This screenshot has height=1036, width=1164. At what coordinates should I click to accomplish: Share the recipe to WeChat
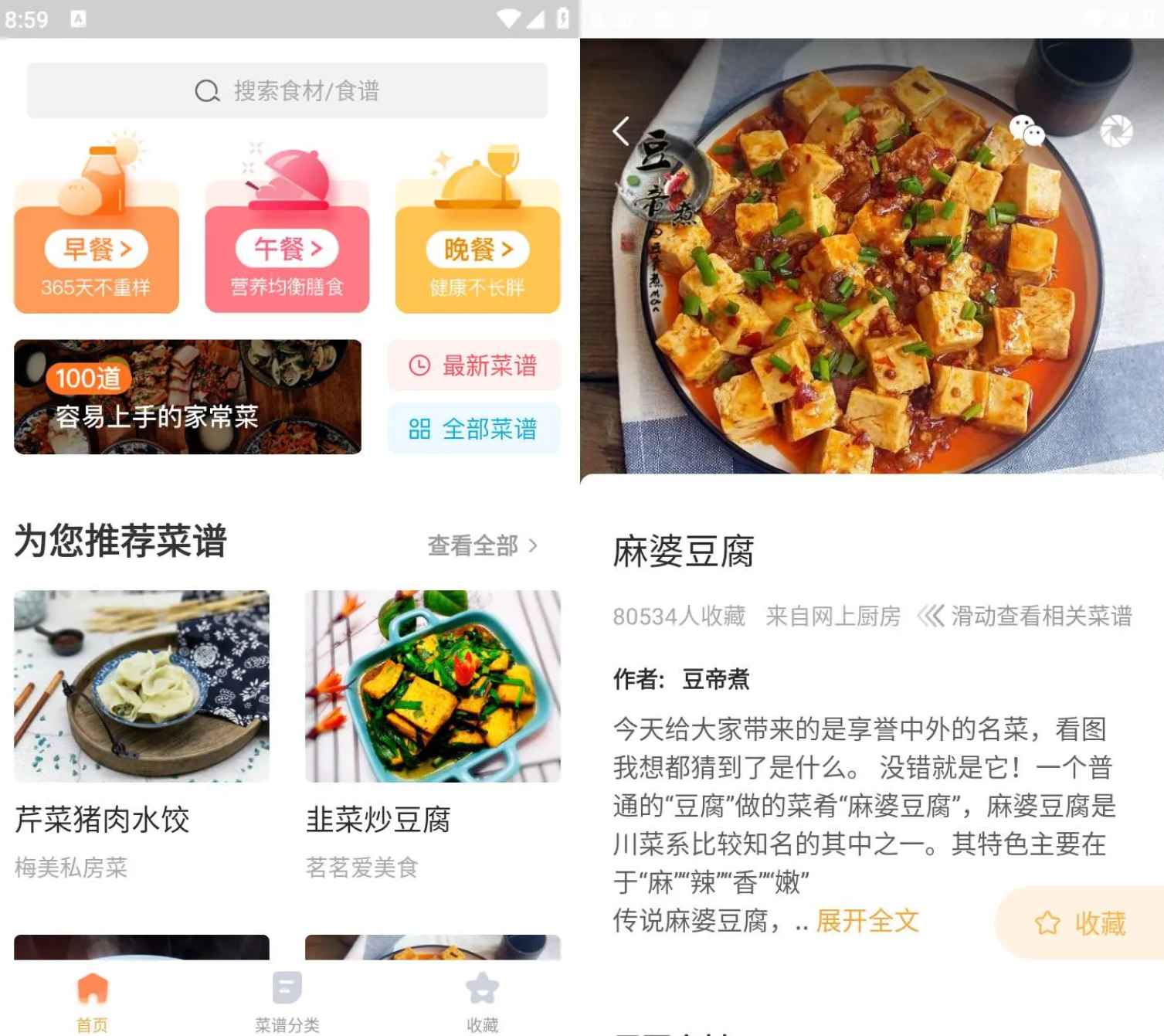(x=1027, y=131)
